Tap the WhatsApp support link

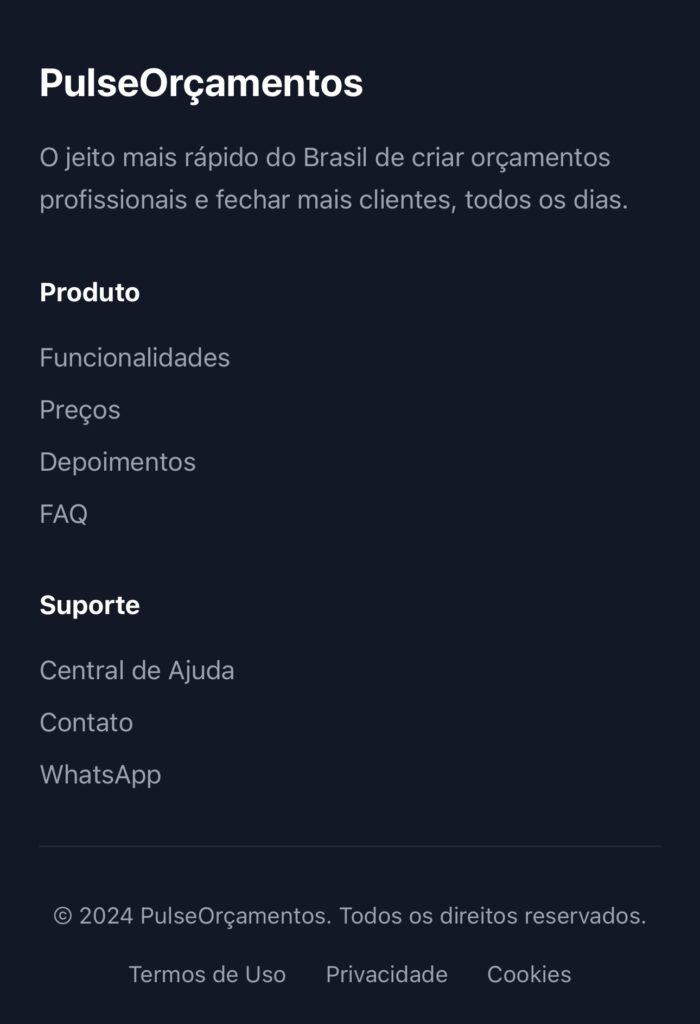(x=100, y=774)
